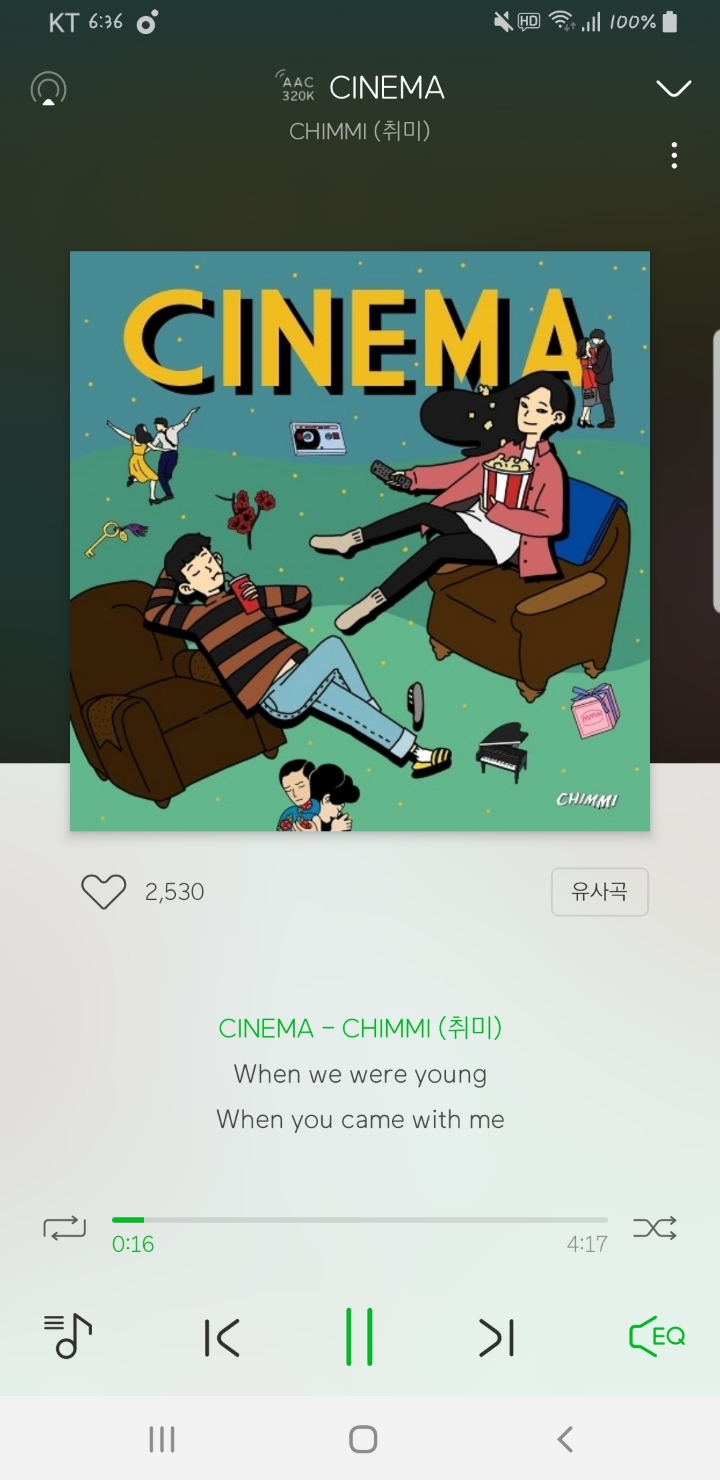Open similar songs with the 유사곡 button

pyautogui.click(x=600, y=891)
